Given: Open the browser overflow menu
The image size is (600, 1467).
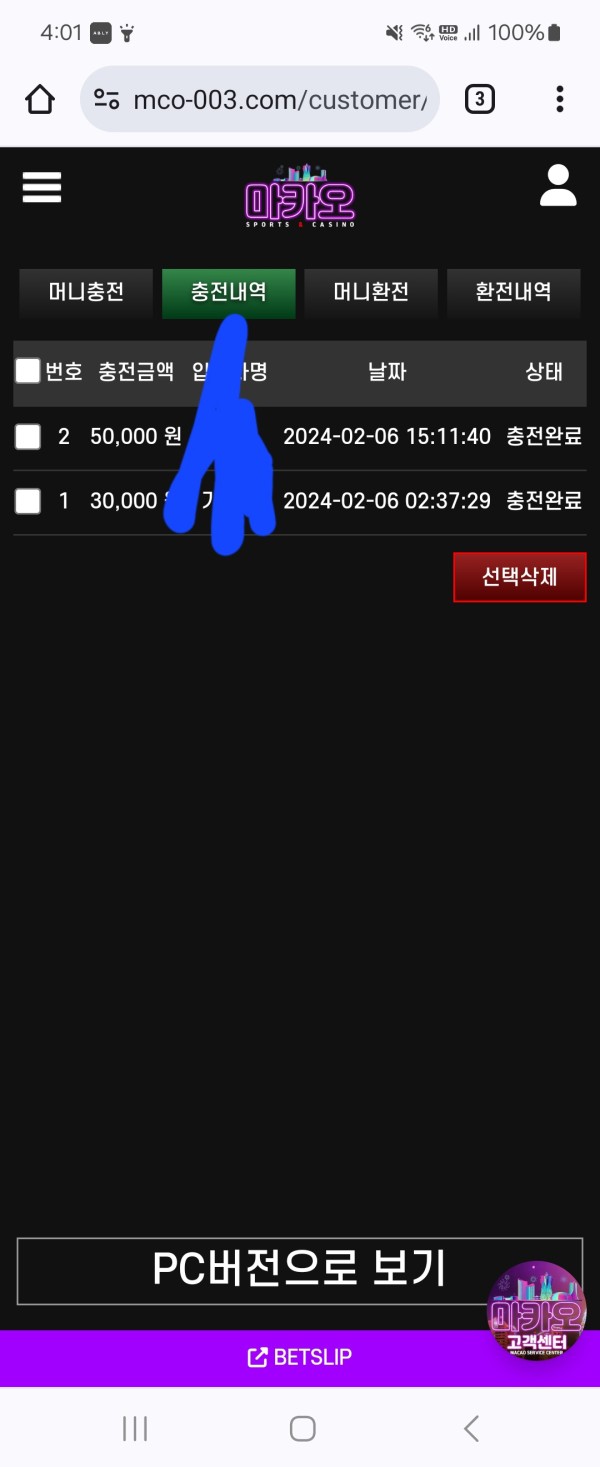Looking at the screenshot, I should [560, 100].
